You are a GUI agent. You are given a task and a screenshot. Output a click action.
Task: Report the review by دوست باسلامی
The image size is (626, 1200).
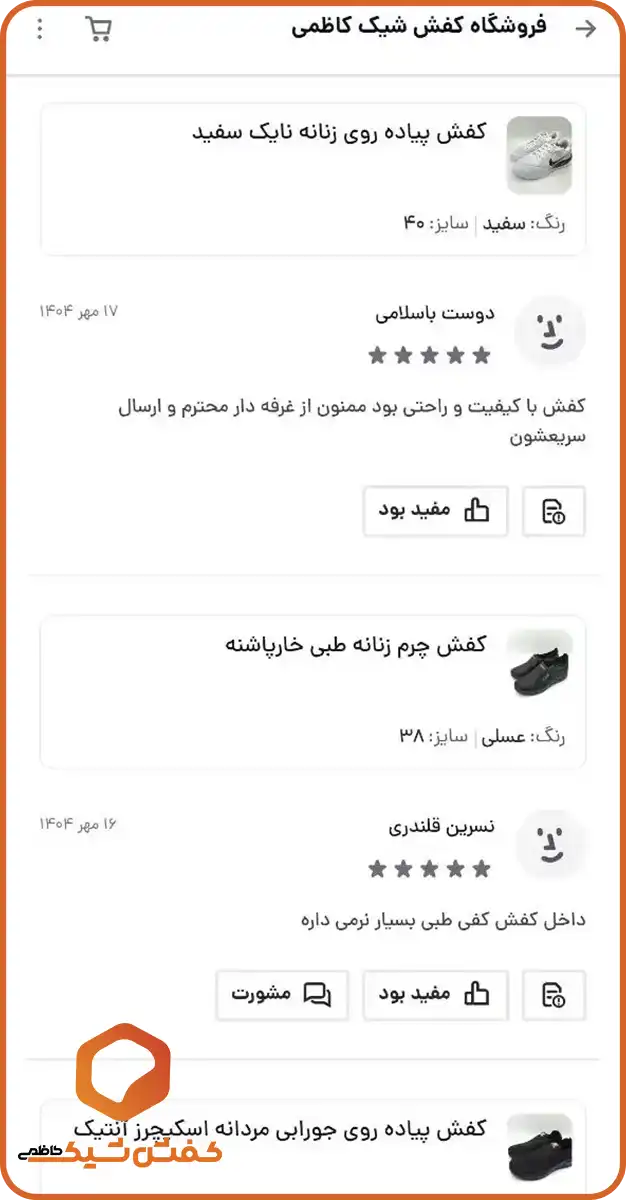tap(553, 511)
